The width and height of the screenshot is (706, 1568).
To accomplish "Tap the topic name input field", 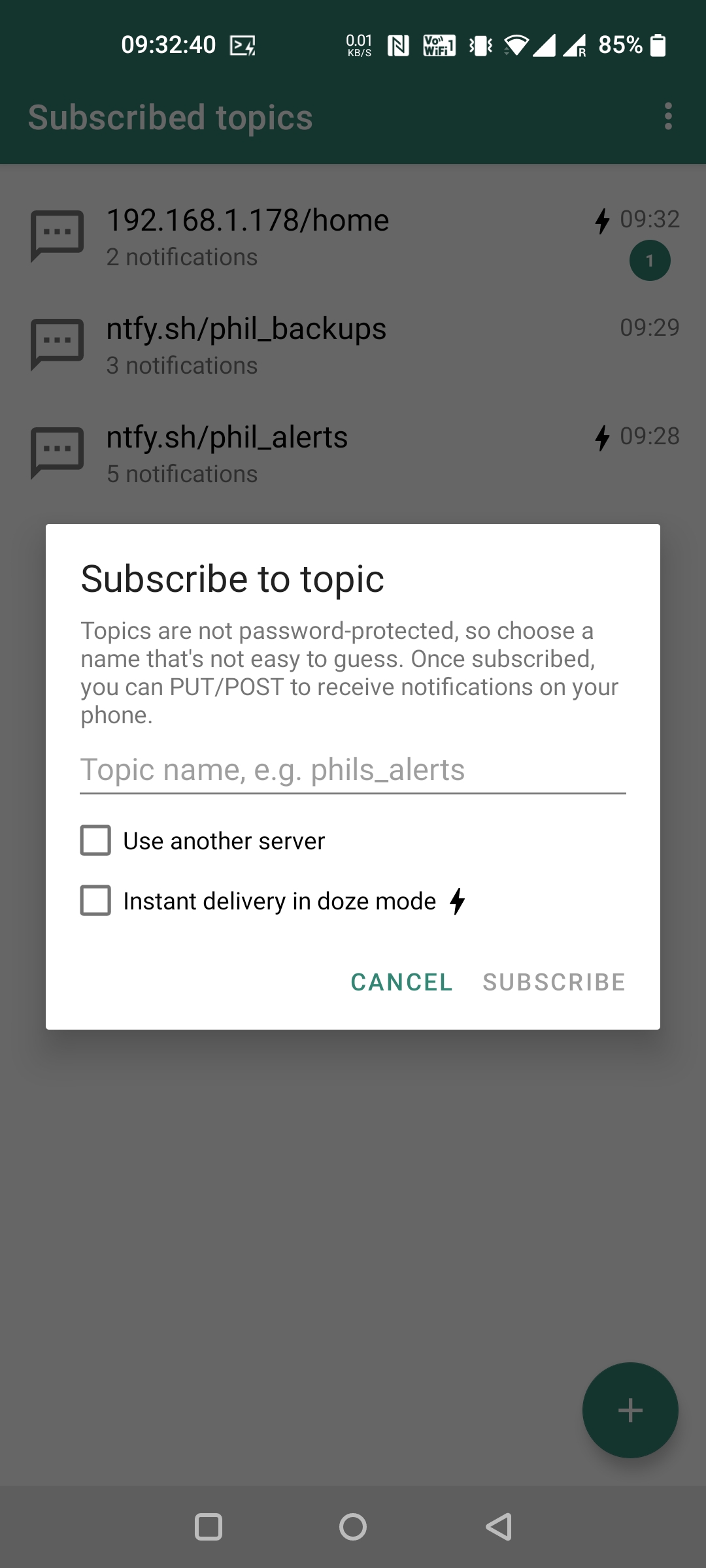I will coord(352,770).
